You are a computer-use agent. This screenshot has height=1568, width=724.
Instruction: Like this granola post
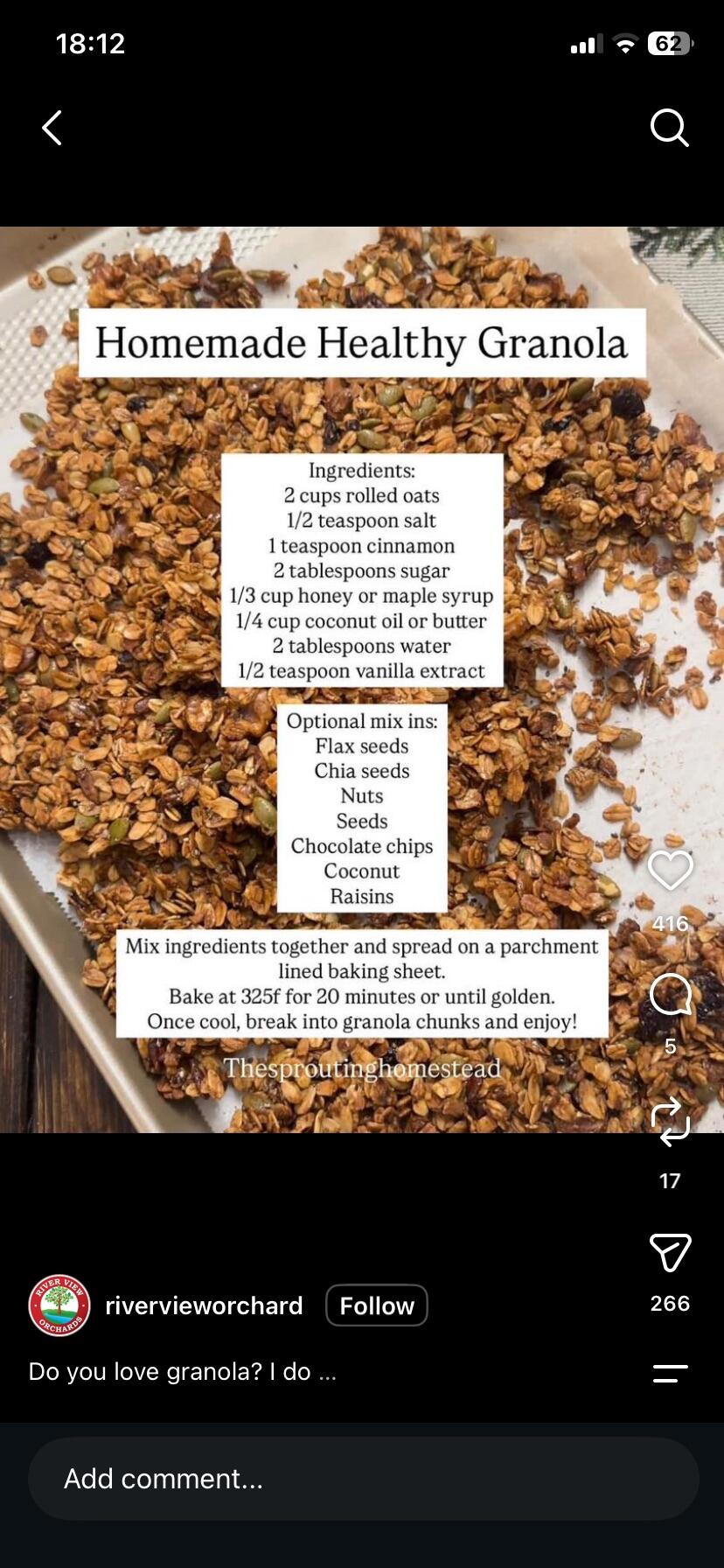click(x=671, y=870)
